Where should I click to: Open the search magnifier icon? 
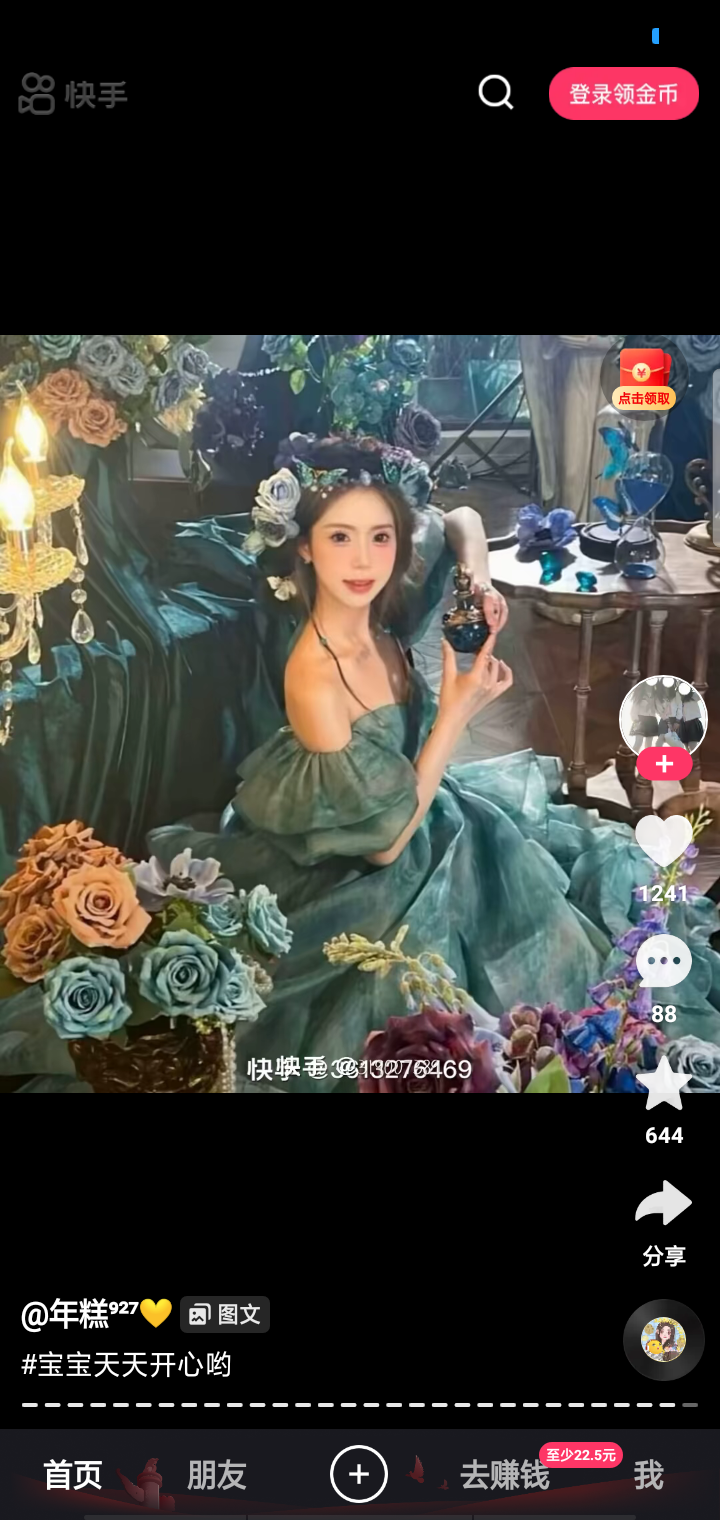click(495, 93)
